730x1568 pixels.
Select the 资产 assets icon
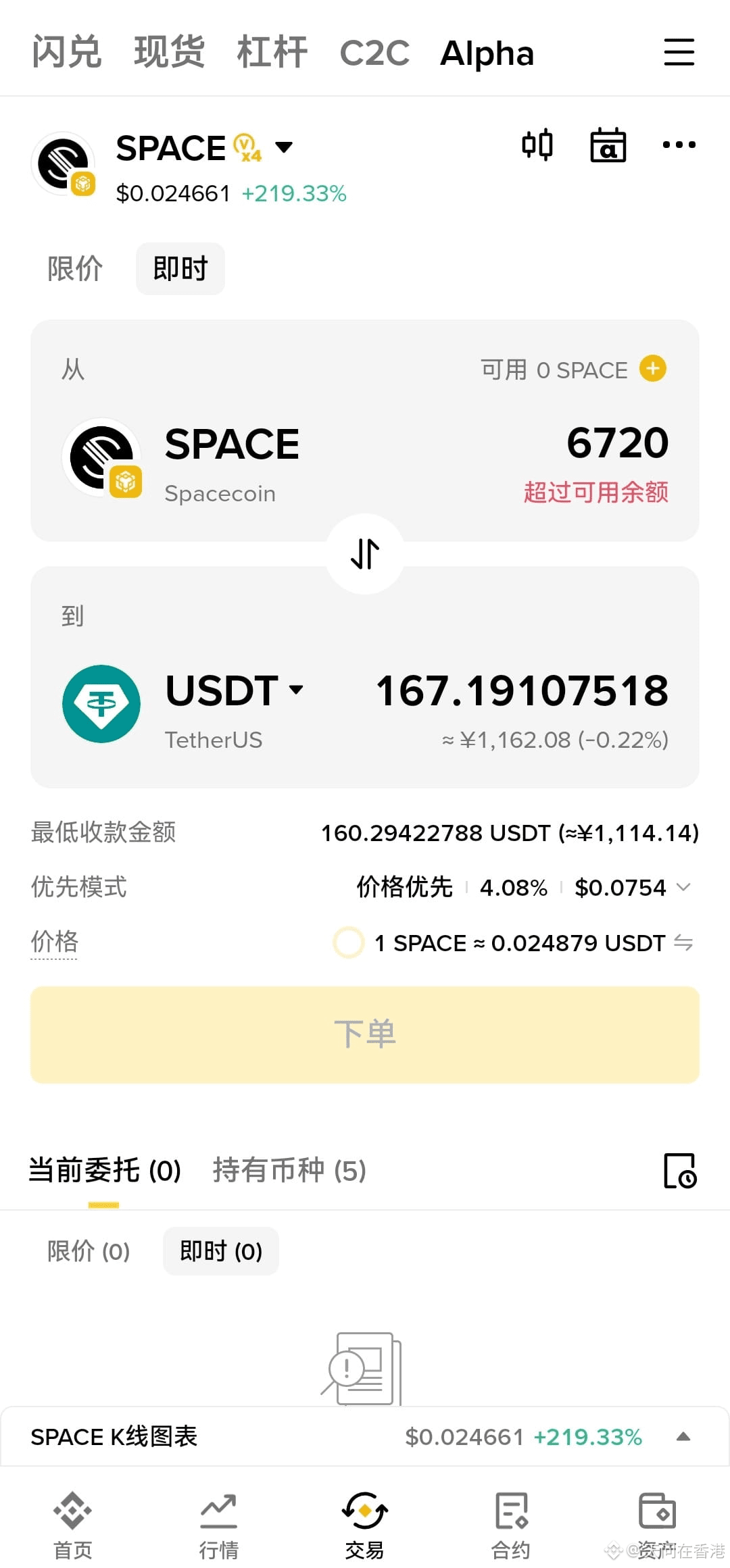tap(656, 1517)
